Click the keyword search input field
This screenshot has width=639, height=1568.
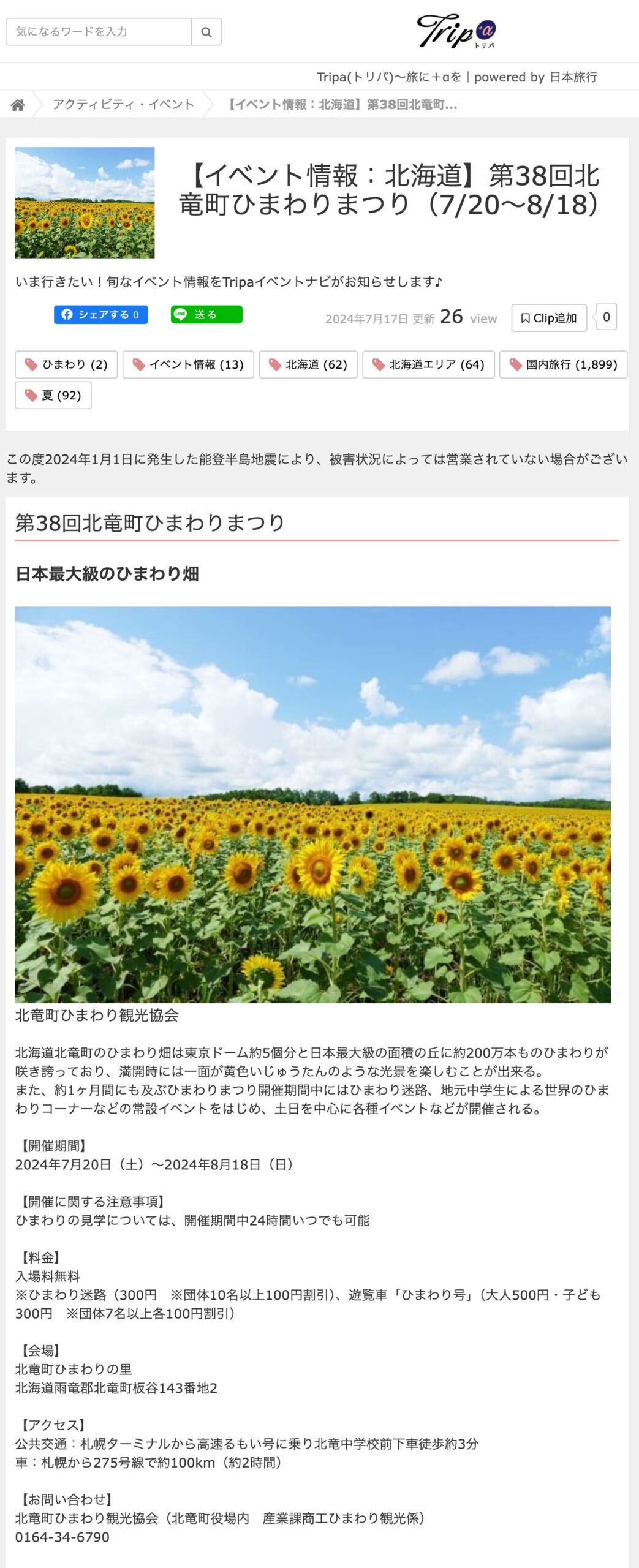click(98, 32)
